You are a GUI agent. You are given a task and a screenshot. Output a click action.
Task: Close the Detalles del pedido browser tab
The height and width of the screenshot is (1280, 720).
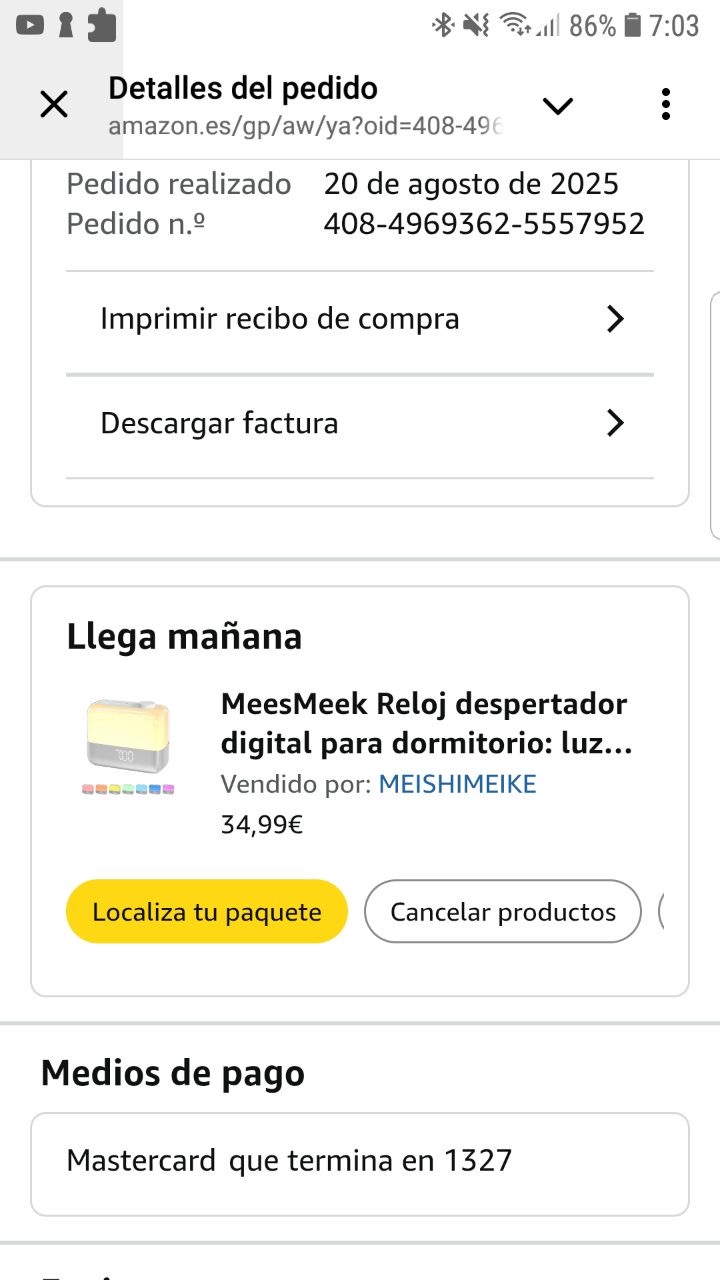pos(53,104)
